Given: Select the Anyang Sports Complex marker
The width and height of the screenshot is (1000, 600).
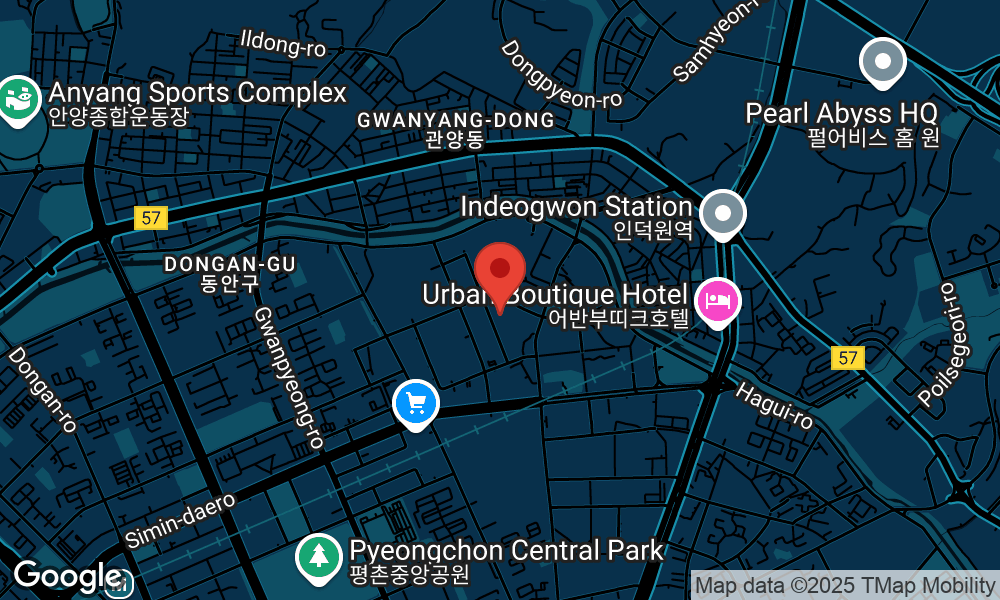Looking at the screenshot, I should pos(18,99).
